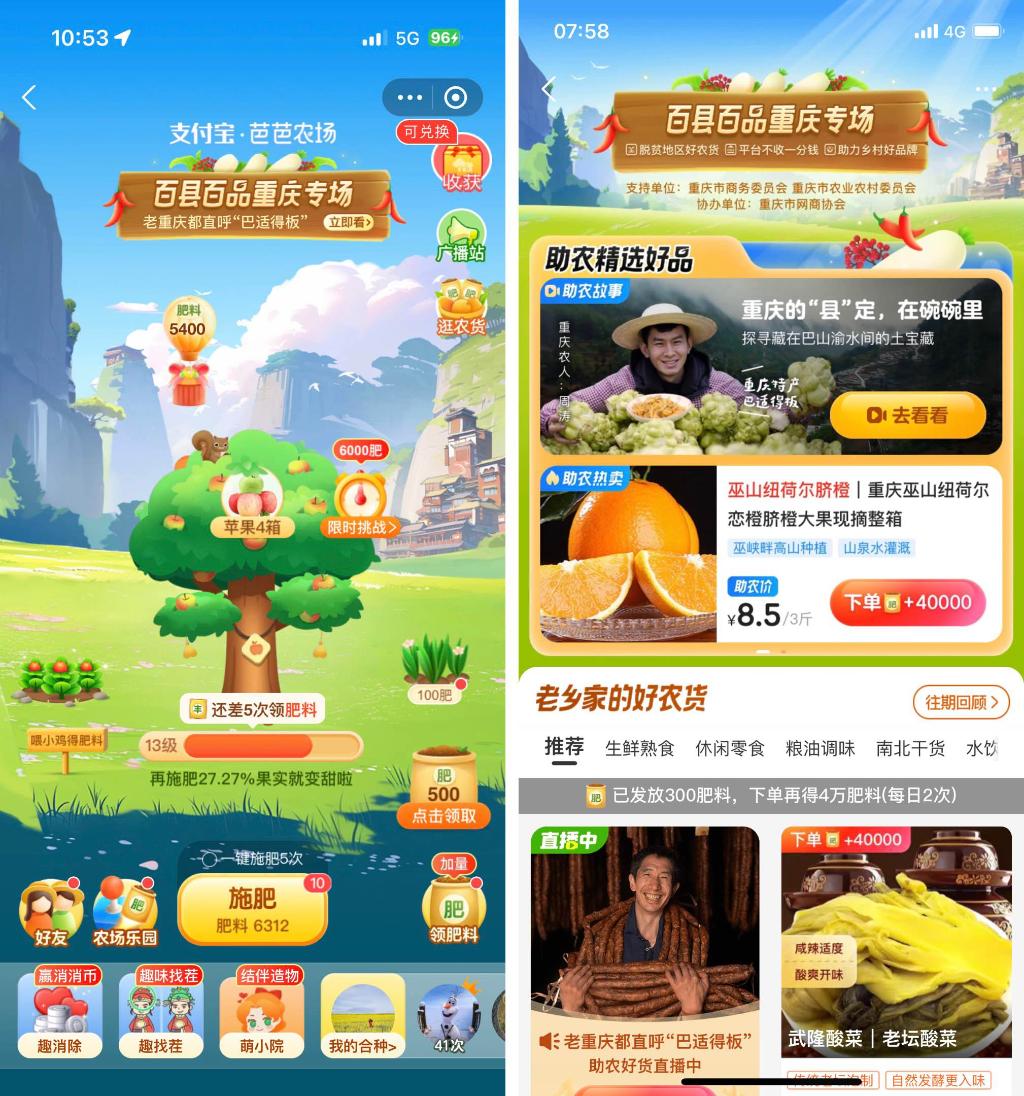Tap 立即看 on 重庆专场 banner

coord(348,223)
